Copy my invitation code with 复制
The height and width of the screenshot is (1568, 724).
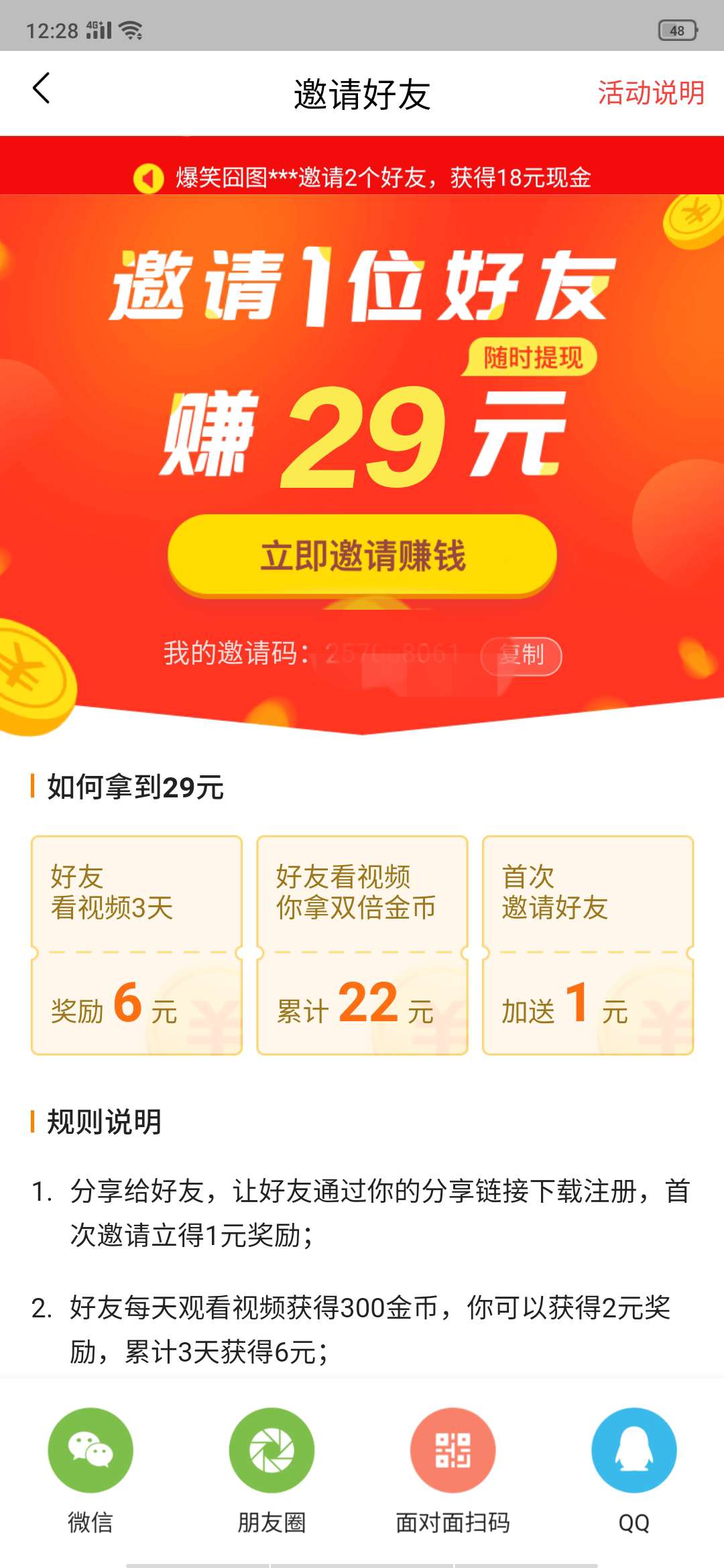(x=521, y=655)
